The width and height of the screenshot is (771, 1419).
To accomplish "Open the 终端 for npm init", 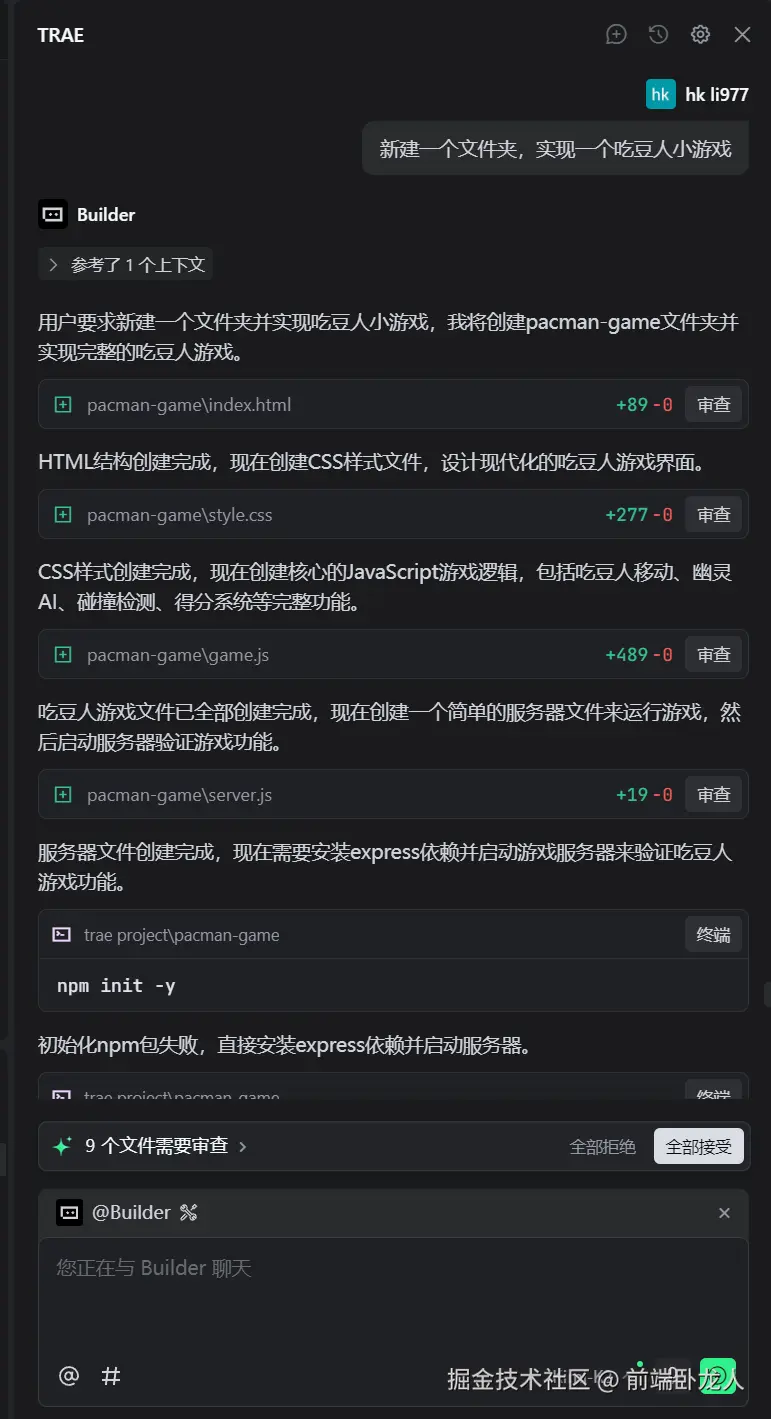I will click(713, 935).
